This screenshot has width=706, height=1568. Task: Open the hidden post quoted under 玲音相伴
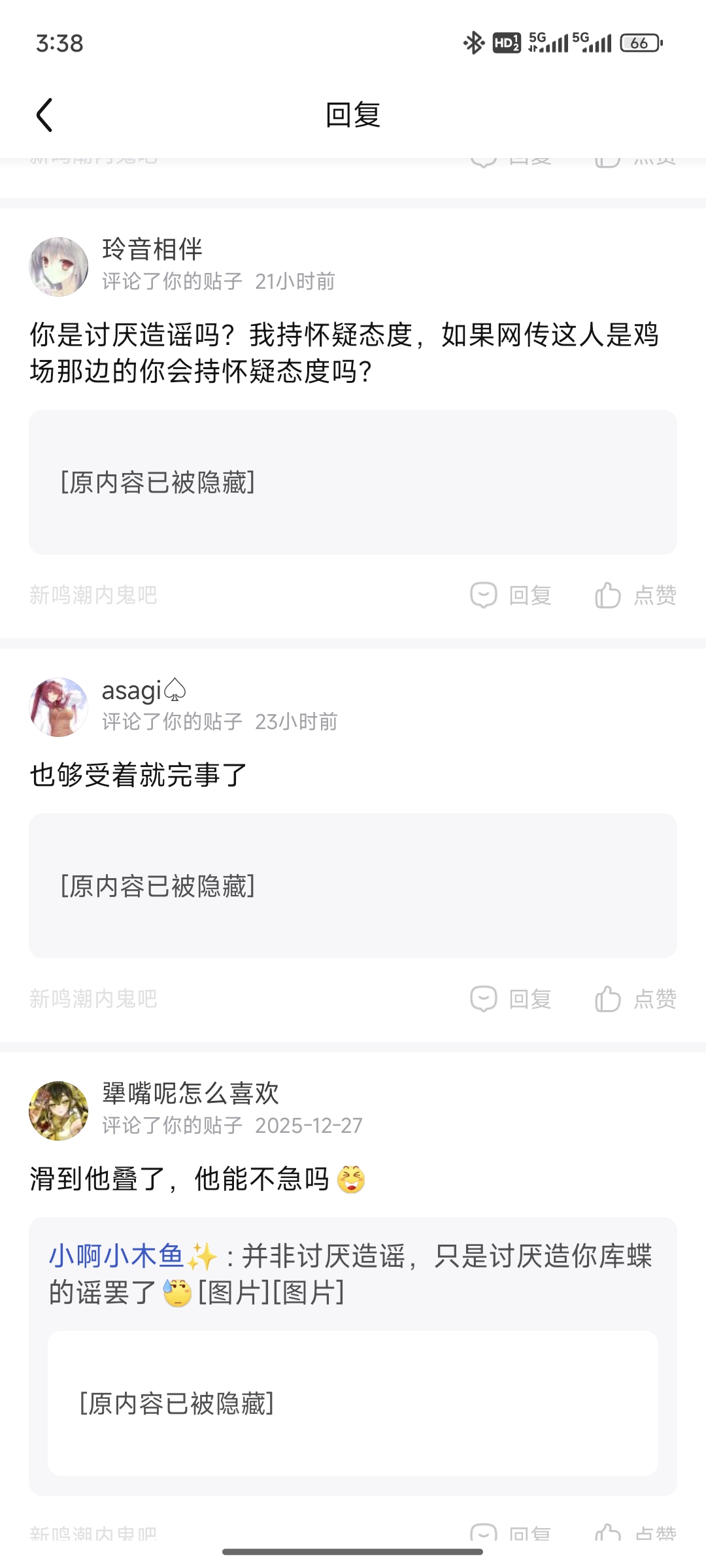pos(353,482)
